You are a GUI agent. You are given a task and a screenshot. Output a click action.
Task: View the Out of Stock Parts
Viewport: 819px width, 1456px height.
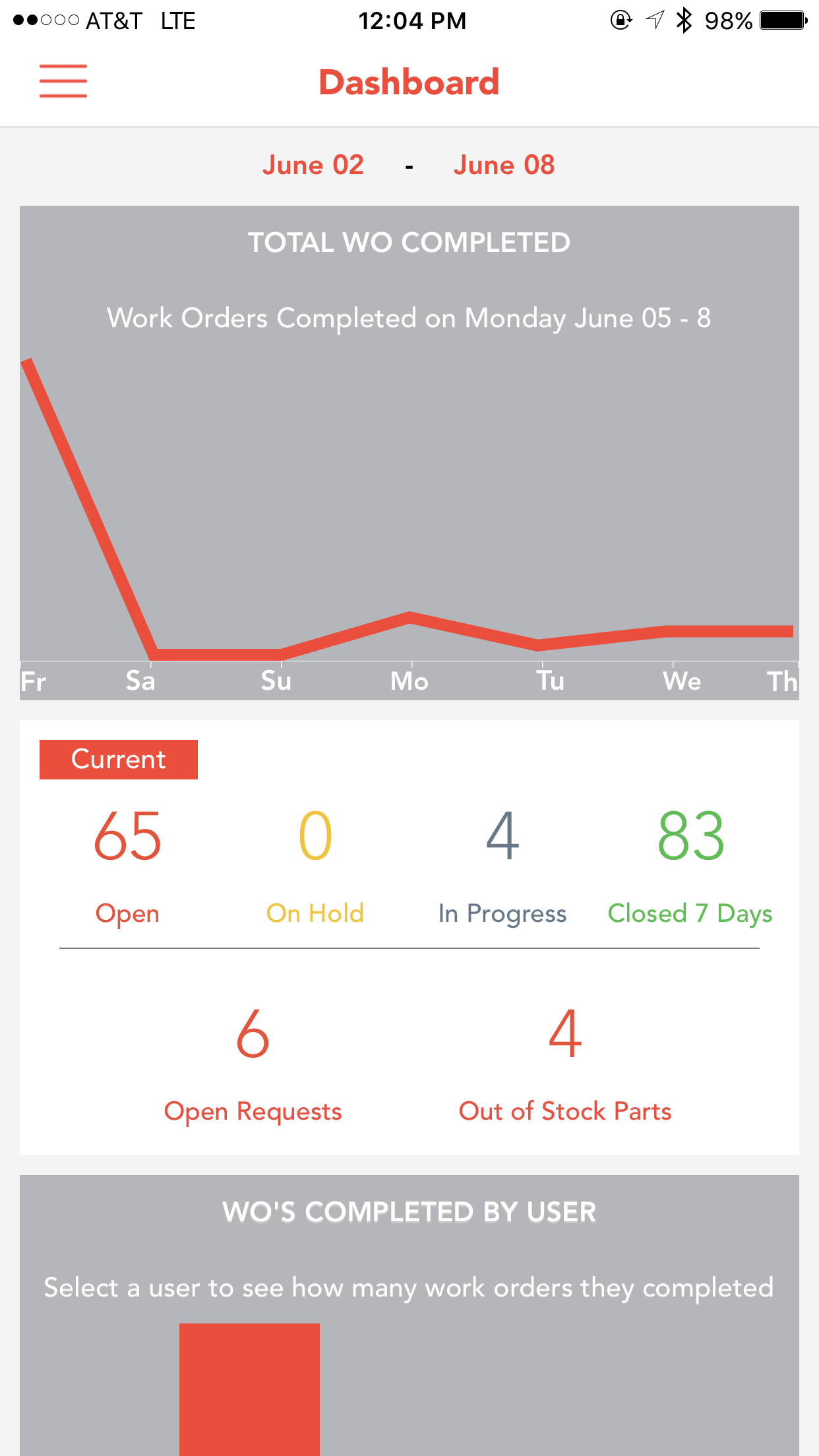coord(565,1063)
